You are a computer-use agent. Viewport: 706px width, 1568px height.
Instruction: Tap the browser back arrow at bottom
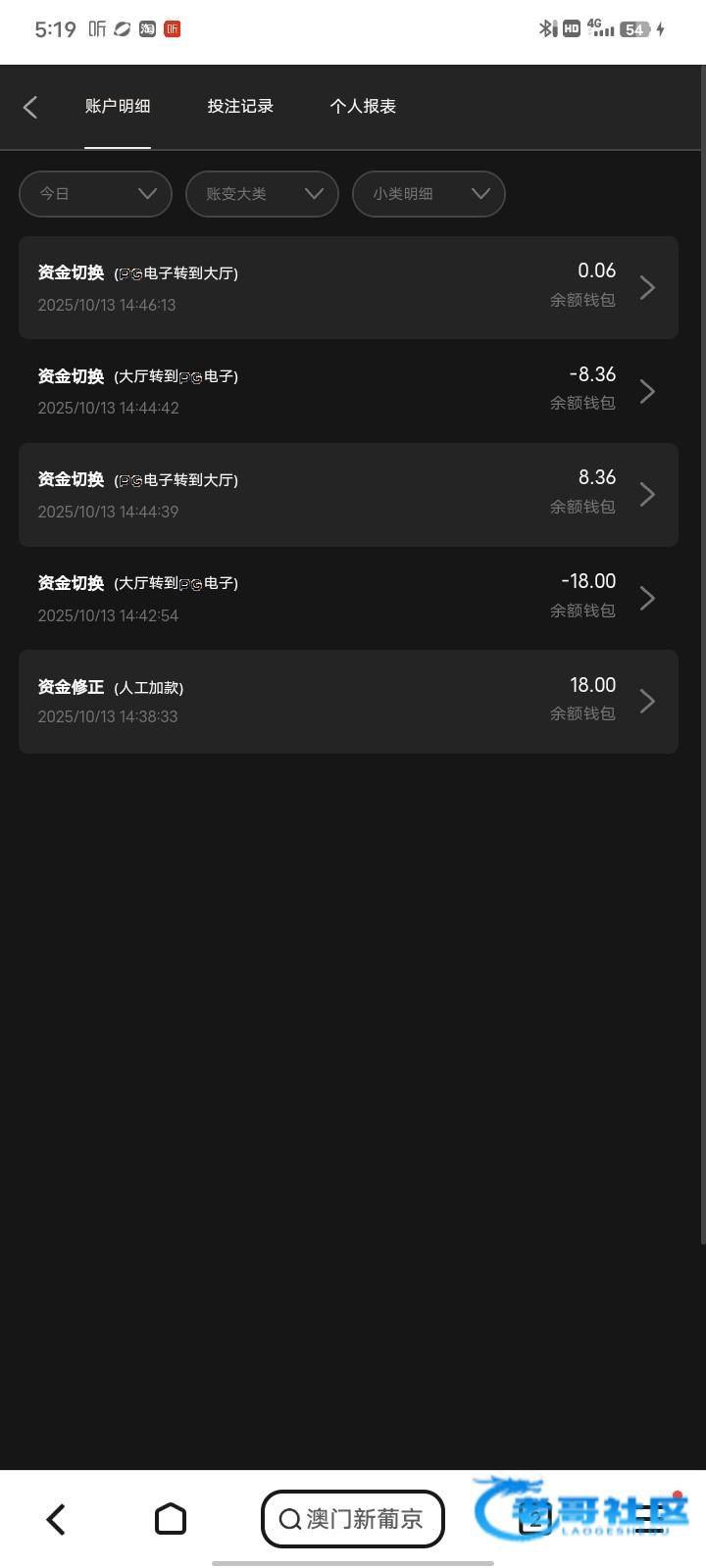(x=56, y=1519)
